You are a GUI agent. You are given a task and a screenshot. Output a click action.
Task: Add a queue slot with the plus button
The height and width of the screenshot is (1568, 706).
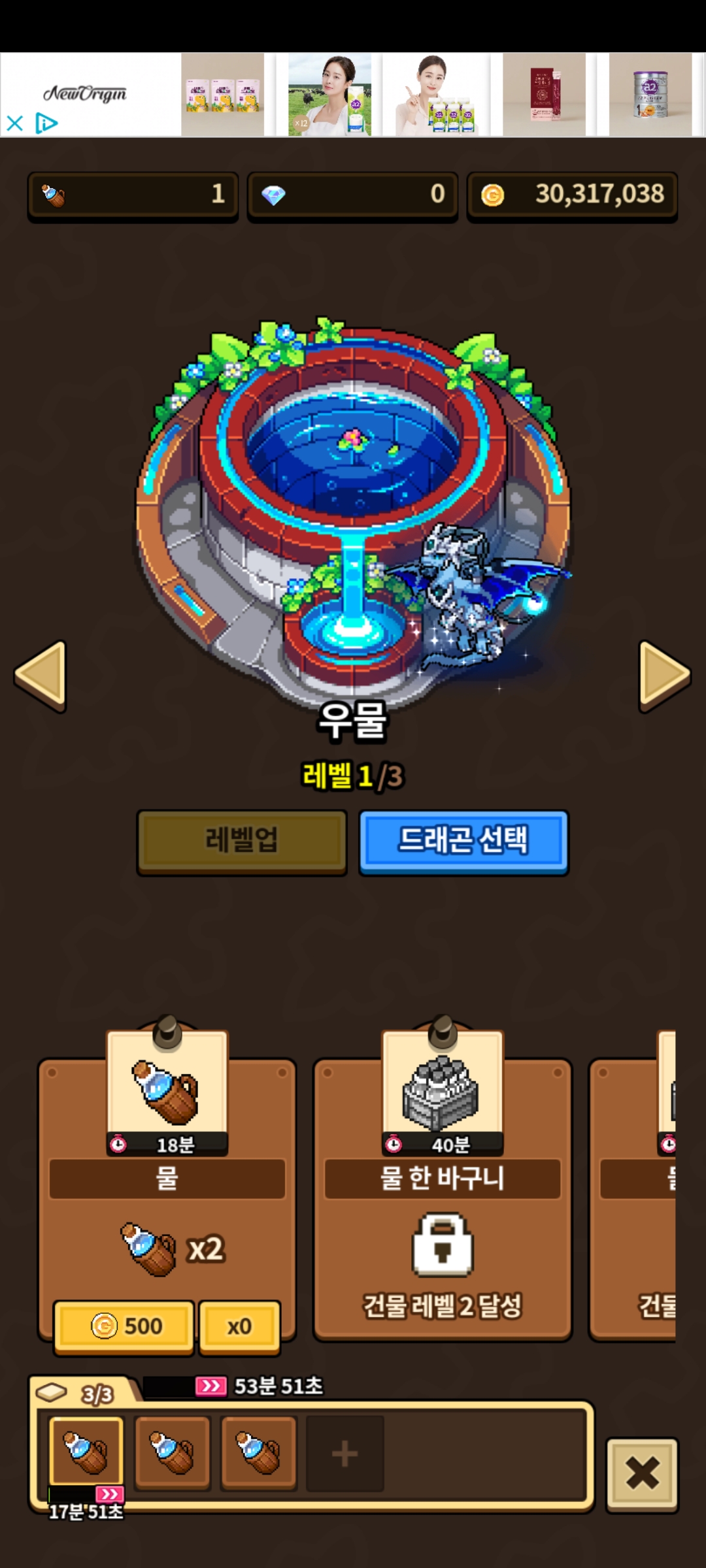(345, 1453)
